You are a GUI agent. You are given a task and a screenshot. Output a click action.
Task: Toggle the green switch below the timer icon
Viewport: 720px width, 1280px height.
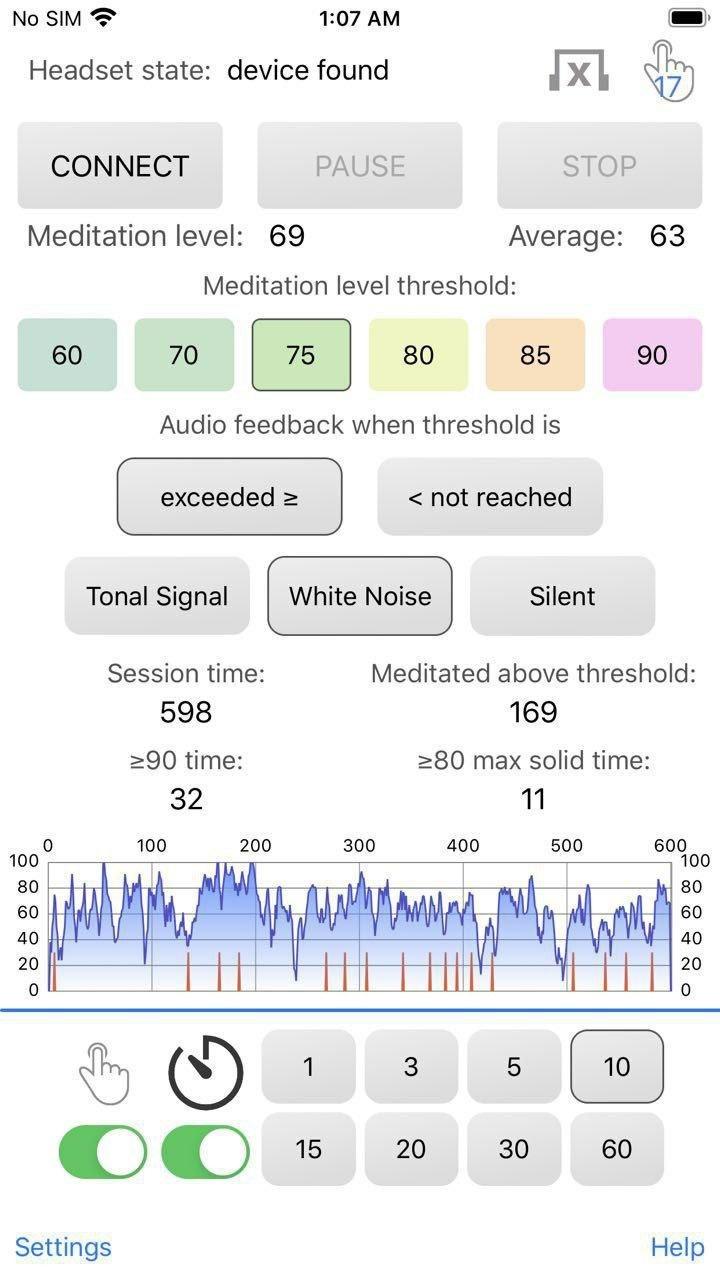[x=204, y=1151]
